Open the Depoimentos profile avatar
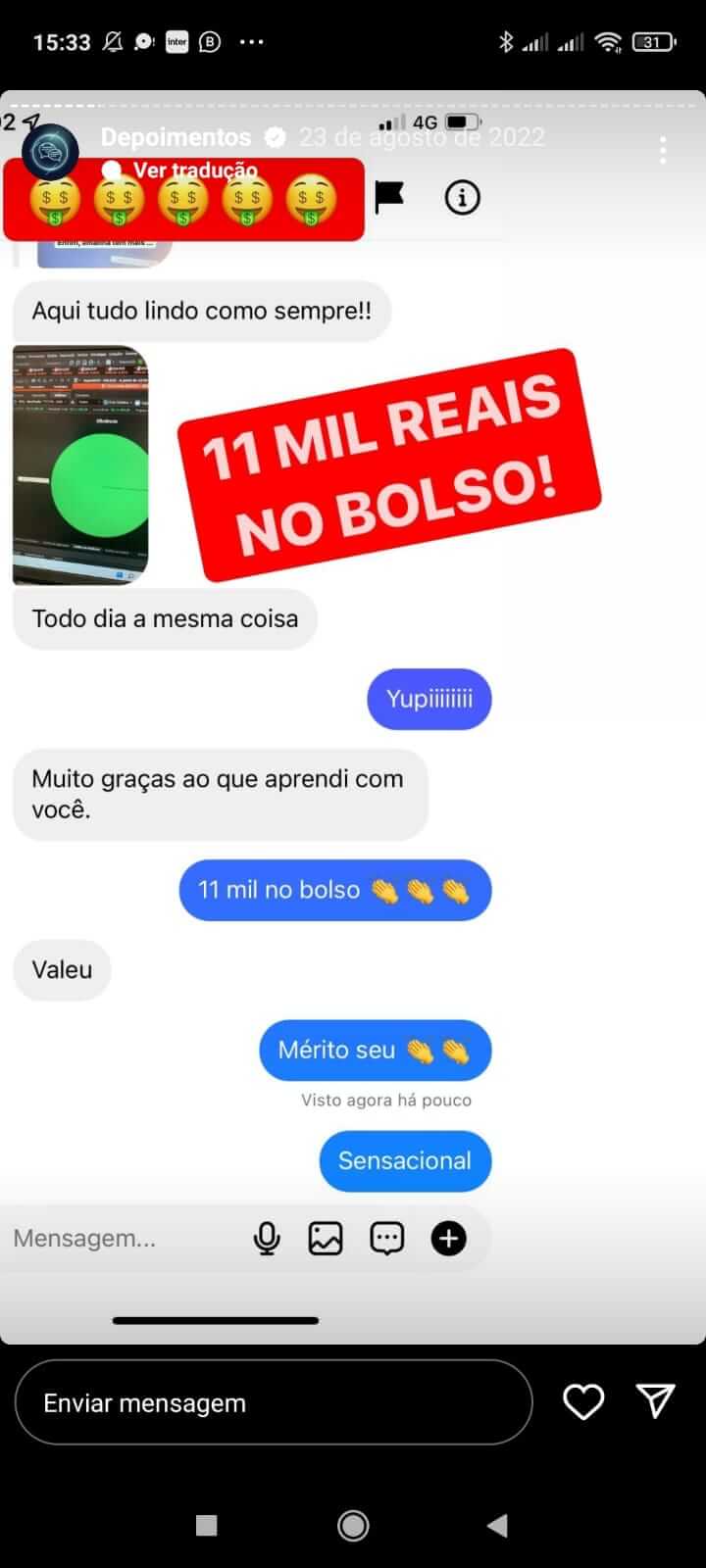This screenshot has width=706, height=1568. click(50, 151)
